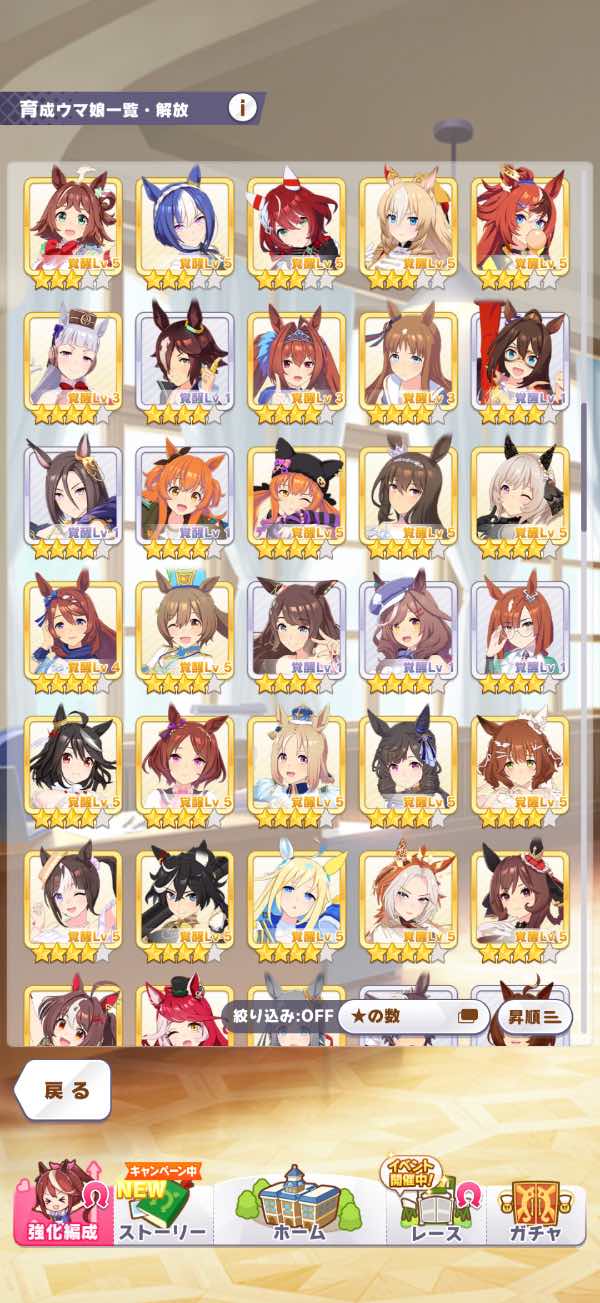
Task: Select the blonde character with blue-yellow ears
Action: (x=296, y=899)
